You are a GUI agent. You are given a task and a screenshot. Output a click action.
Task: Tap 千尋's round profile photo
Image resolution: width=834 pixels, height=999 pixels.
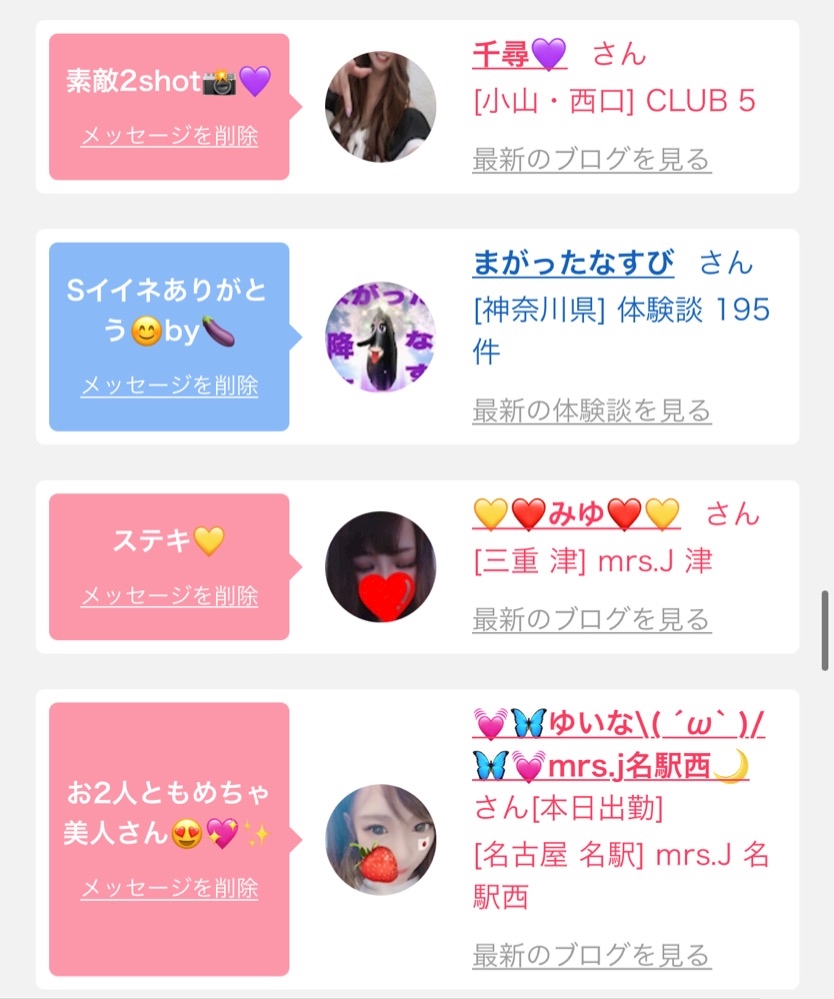coord(380,107)
